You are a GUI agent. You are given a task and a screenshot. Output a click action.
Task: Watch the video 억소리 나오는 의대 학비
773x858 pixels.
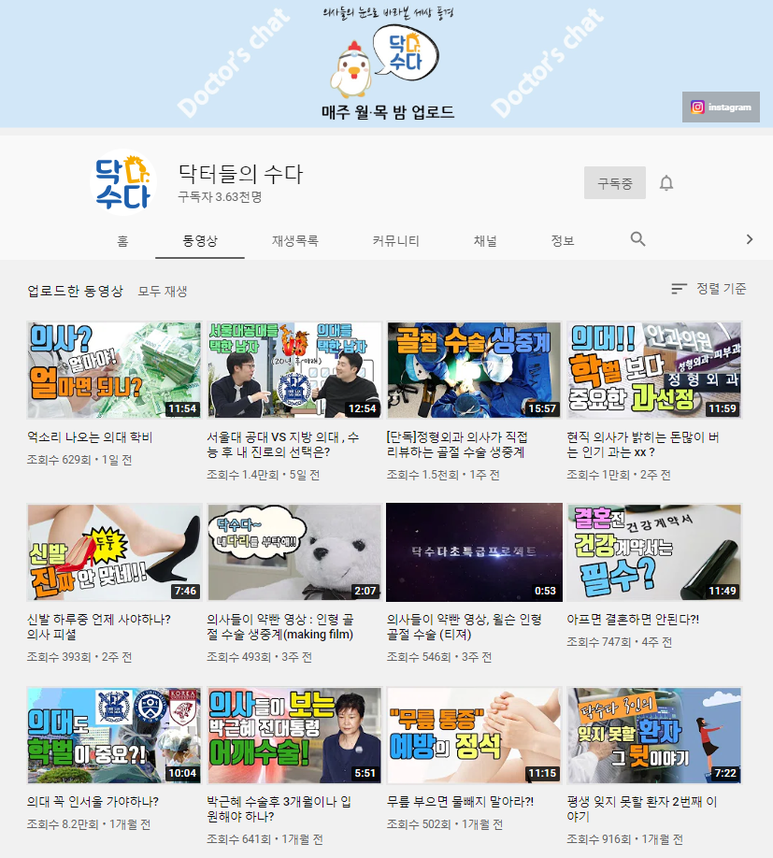[x=100, y=370]
